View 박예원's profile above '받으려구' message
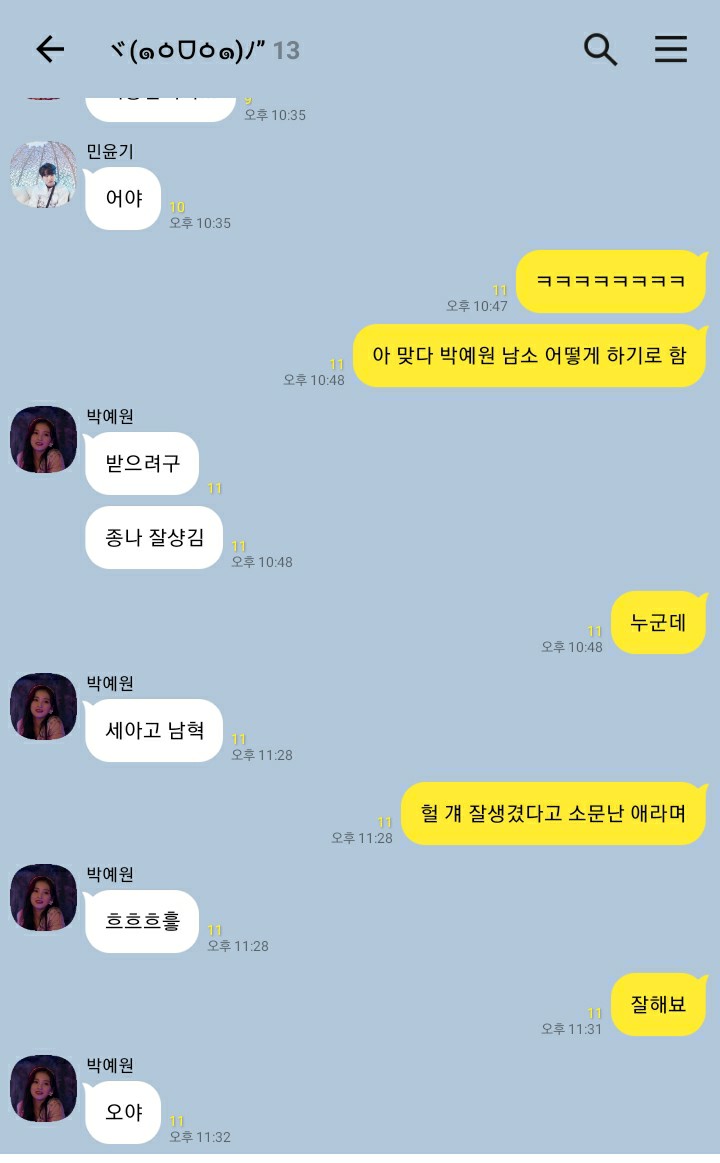 (43, 439)
